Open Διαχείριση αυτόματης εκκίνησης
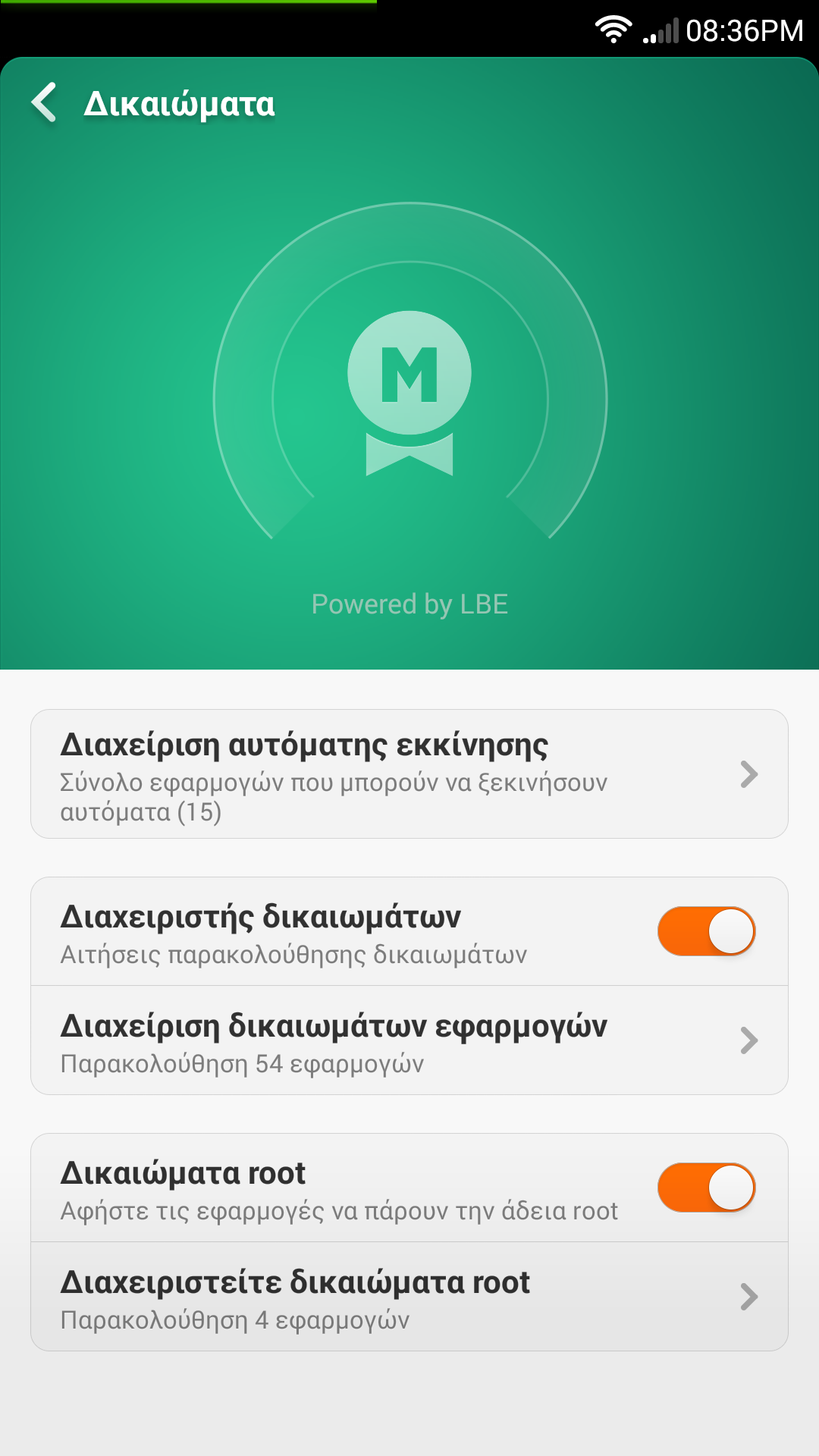Image resolution: width=819 pixels, height=1456 pixels. [409, 774]
